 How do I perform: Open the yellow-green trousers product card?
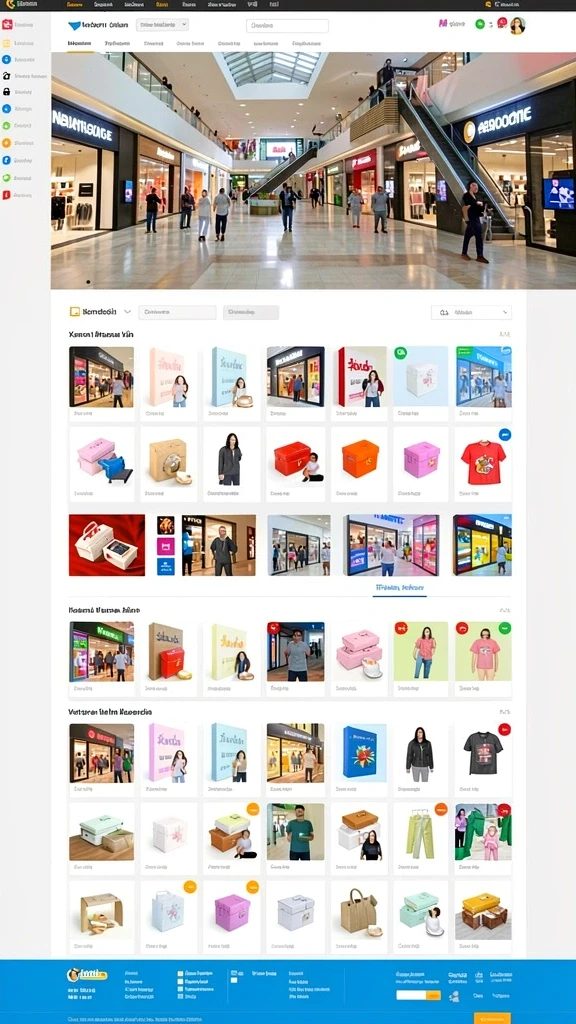click(x=421, y=839)
